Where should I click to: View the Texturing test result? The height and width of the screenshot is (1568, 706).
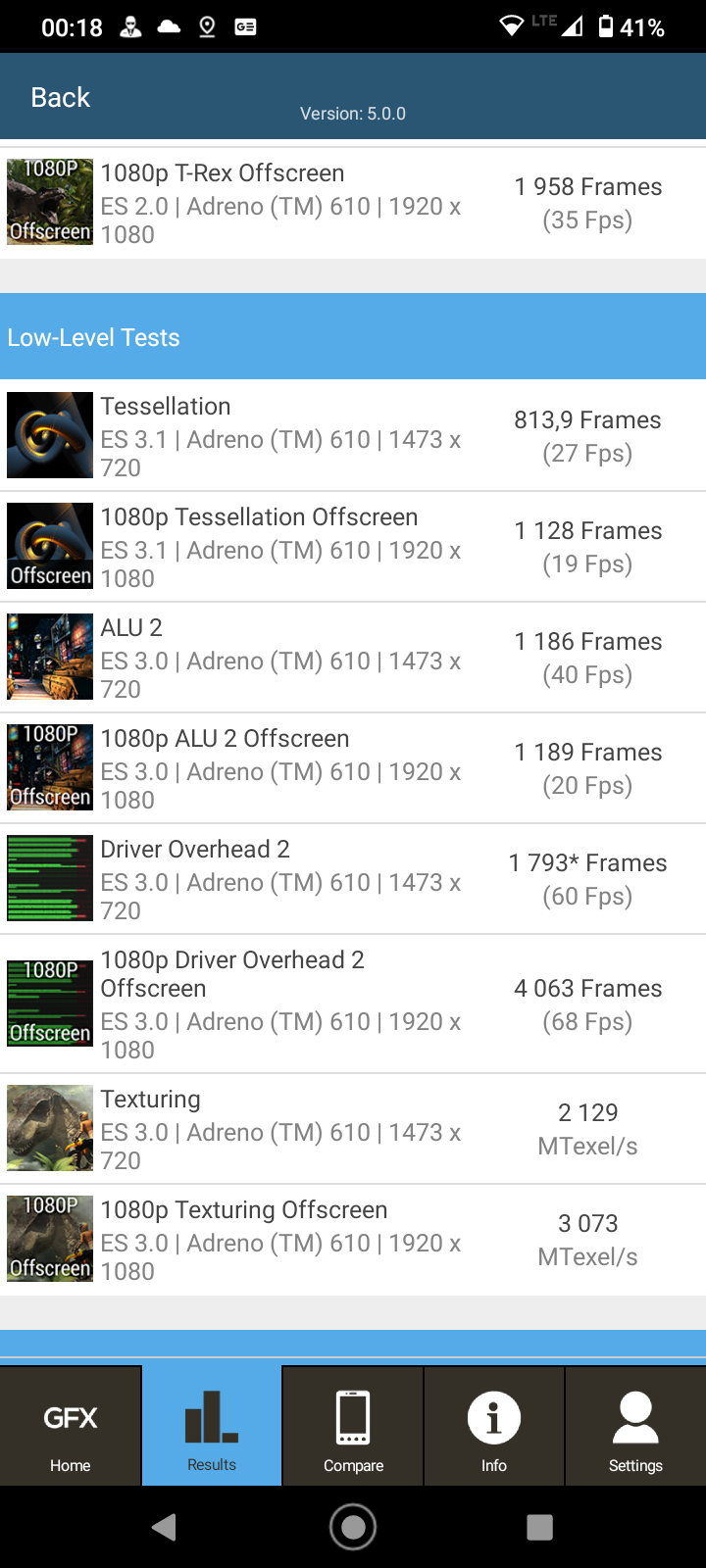tap(353, 1129)
